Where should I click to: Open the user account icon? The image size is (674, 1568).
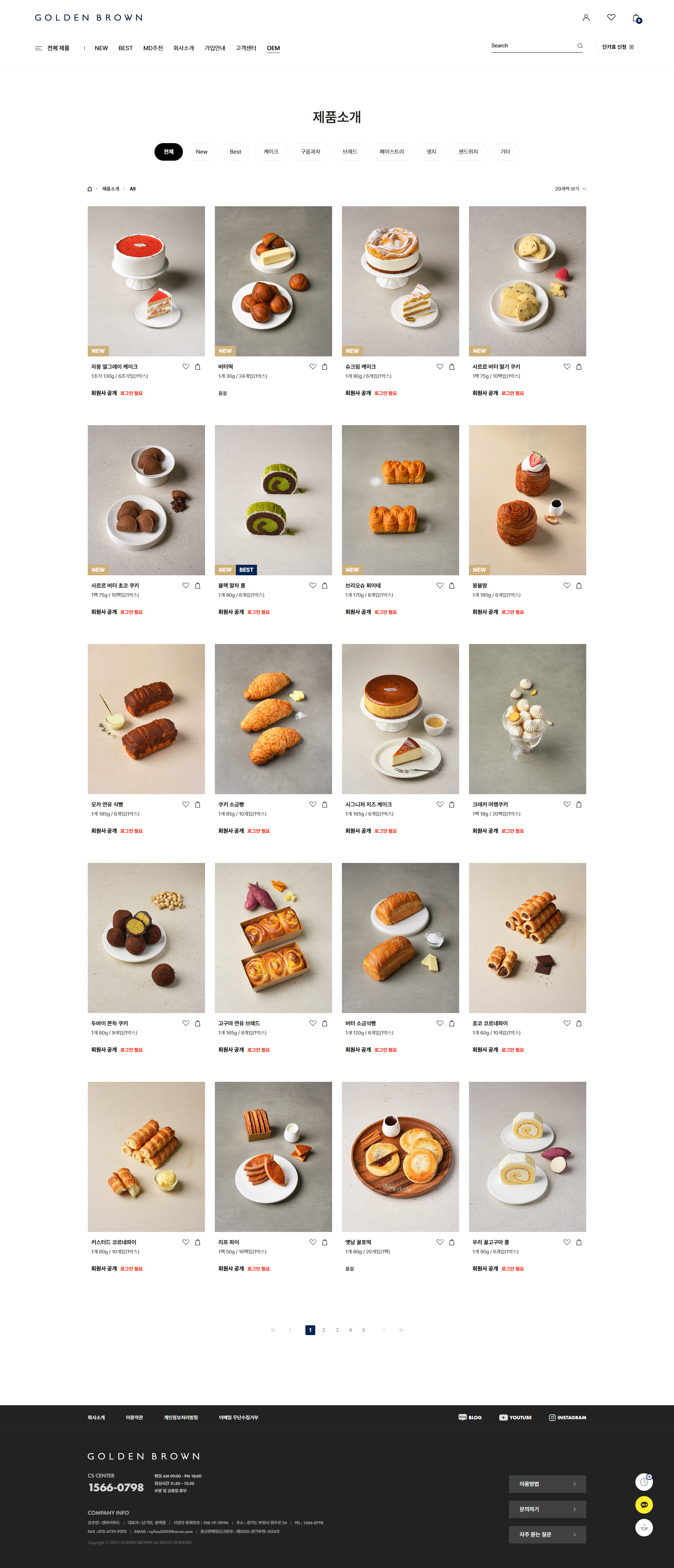coord(586,18)
